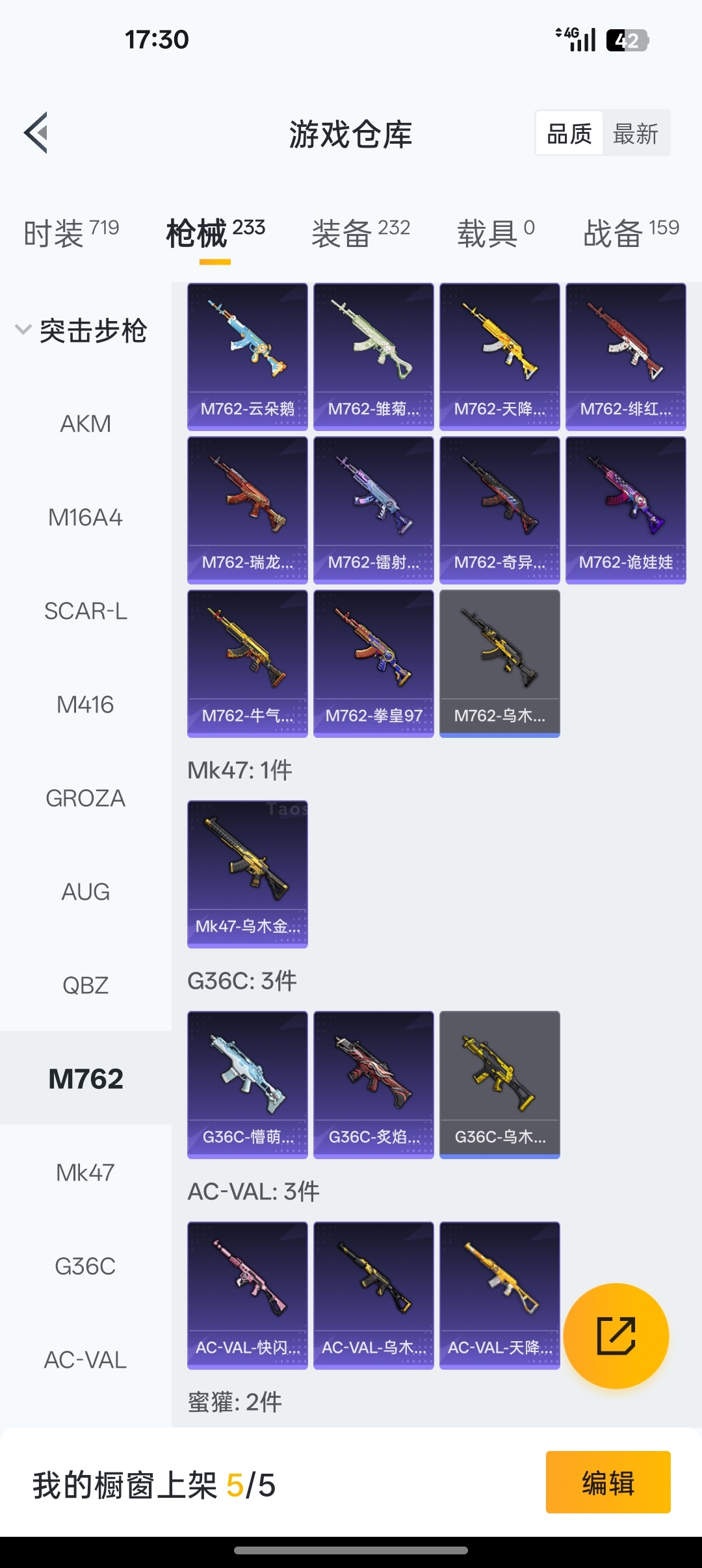Select SCAR-L in the weapon list
702x1568 pixels.
[85, 611]
